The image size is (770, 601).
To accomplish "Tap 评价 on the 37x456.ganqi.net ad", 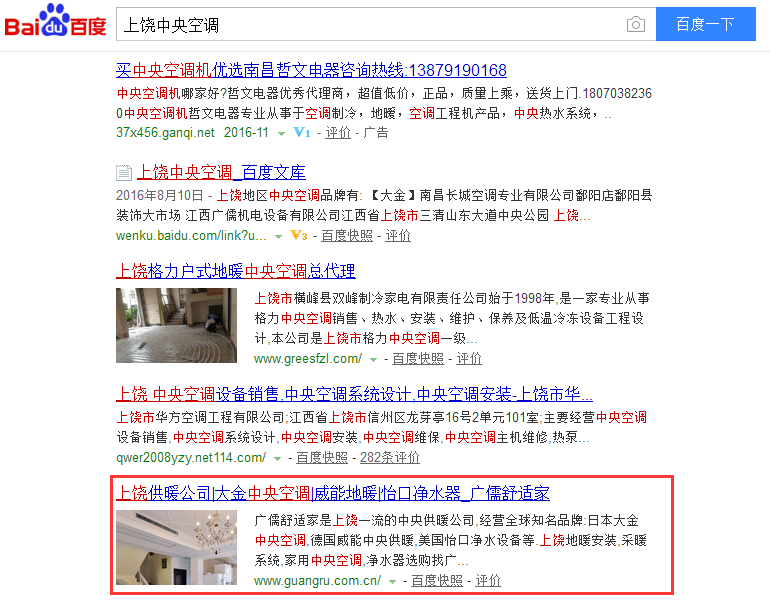I will [x=338, y=132].
